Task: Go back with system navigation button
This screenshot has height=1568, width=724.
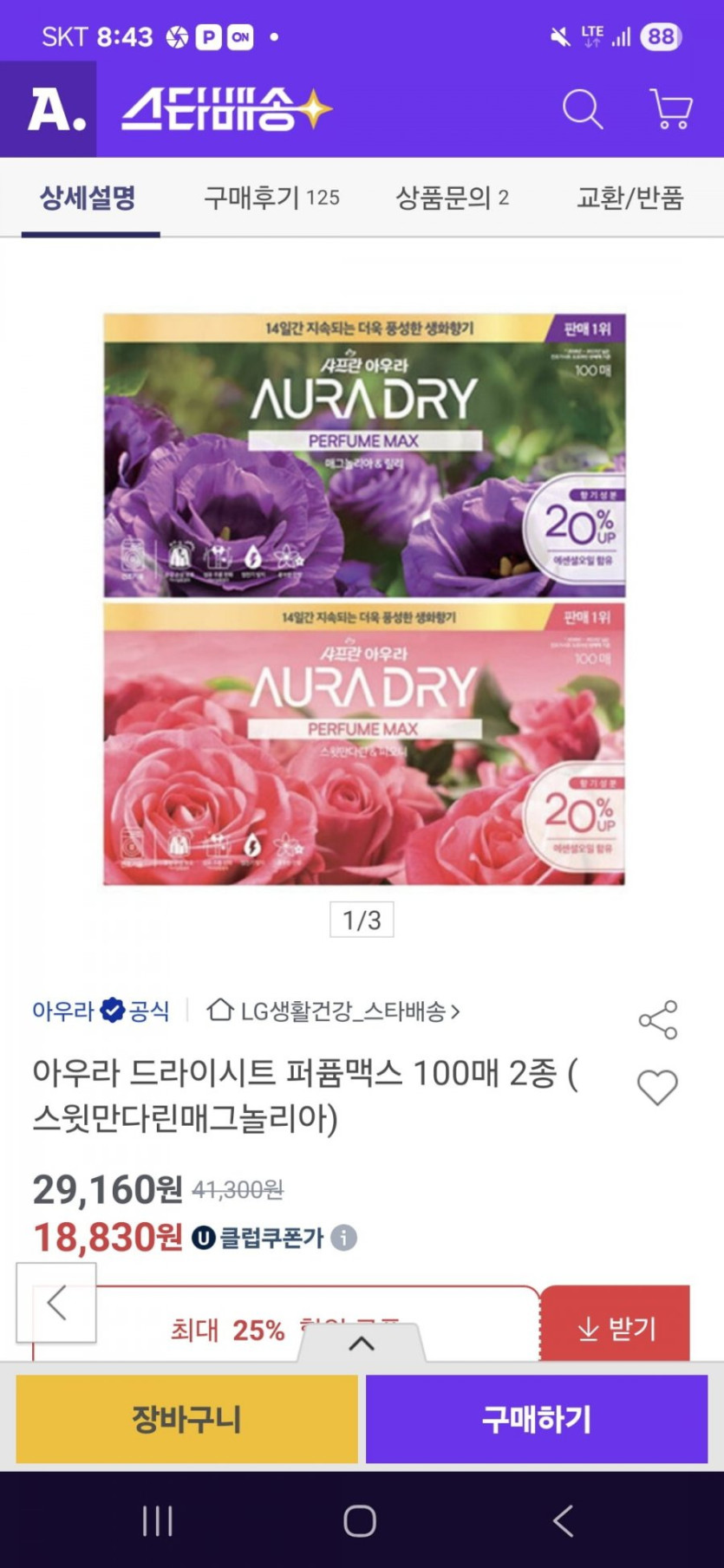Action: pyautogui.click(x=563, y=1520)
